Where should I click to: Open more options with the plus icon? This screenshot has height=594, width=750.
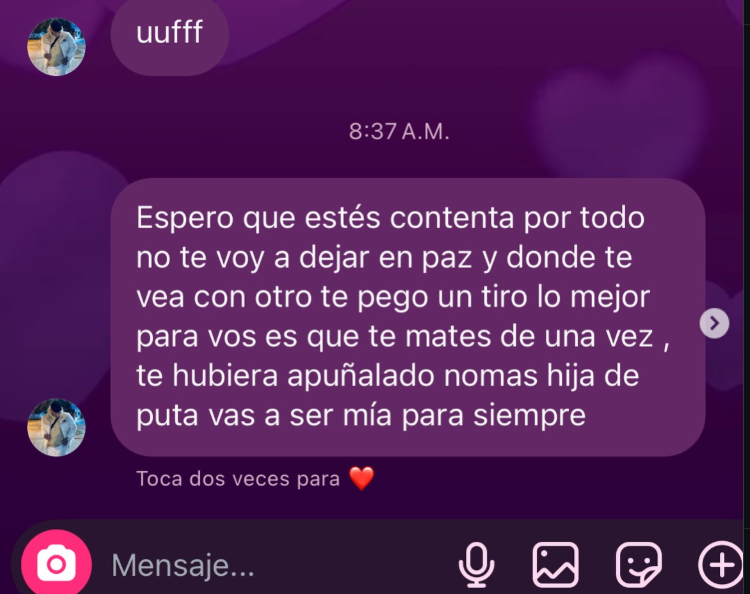pyautogui.click(x=720, y=566)
